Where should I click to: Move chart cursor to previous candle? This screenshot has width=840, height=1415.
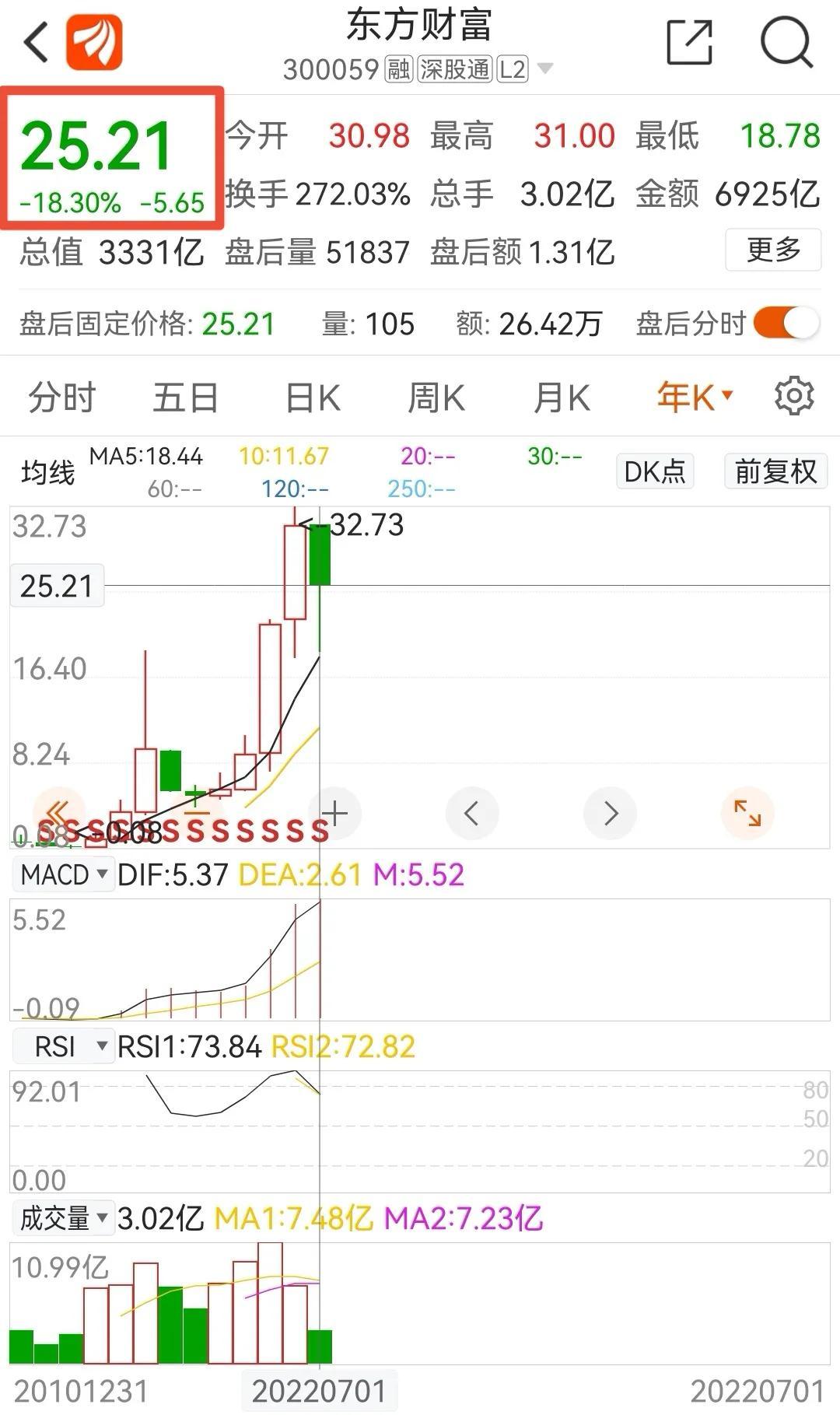[471, 814]
